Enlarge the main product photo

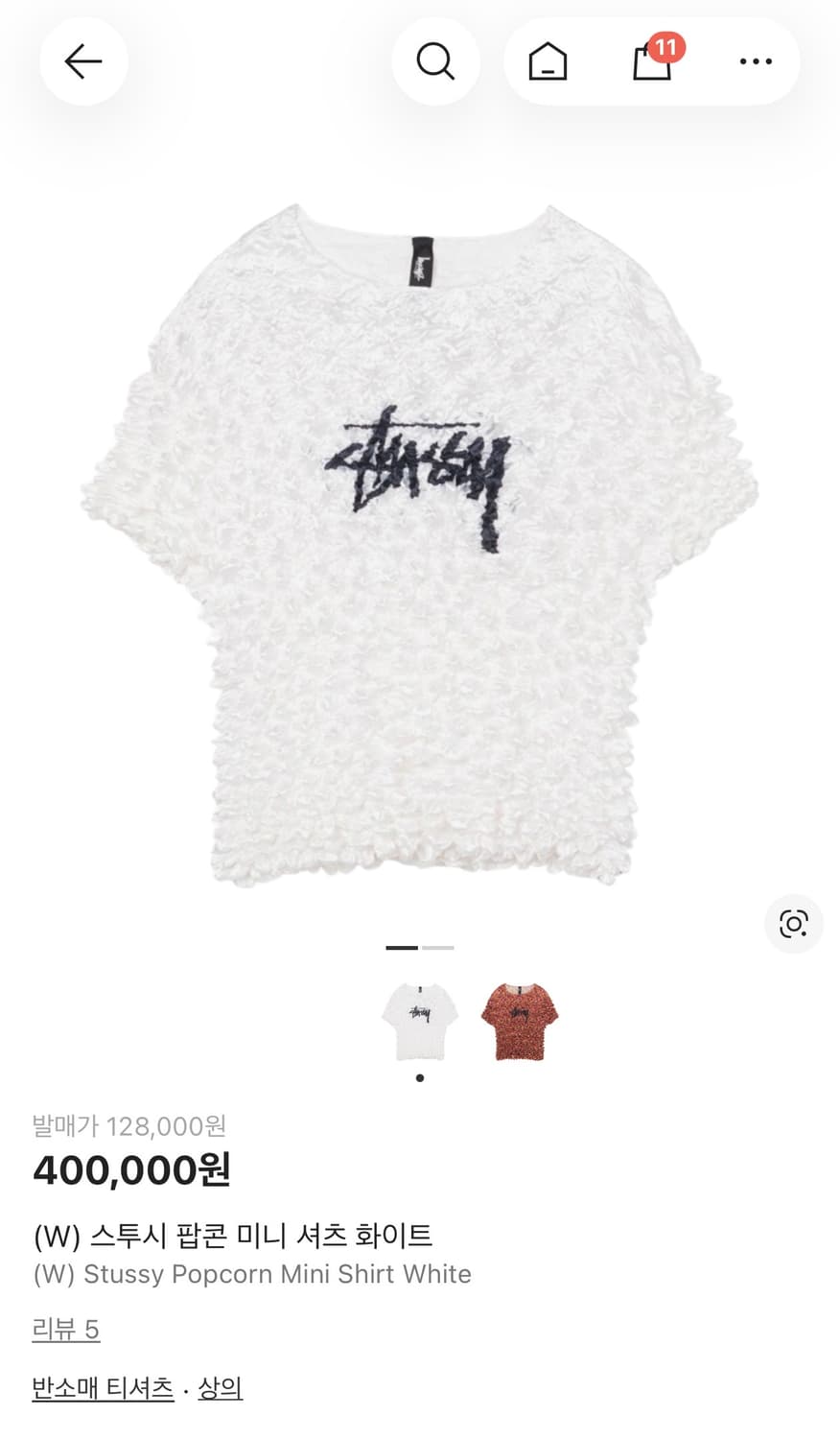(x=420, y=537)
